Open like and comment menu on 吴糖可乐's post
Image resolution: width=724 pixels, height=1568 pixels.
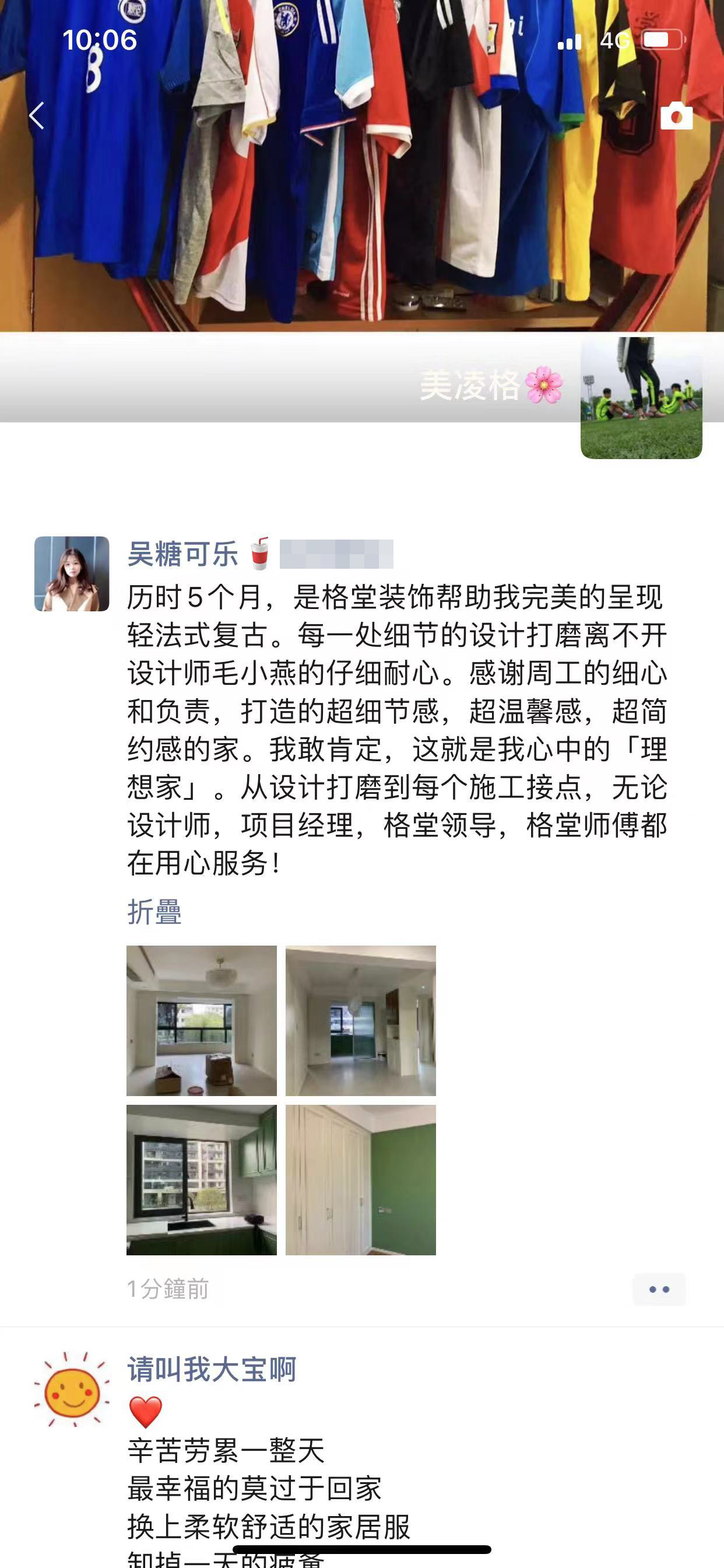(x=659, y=1289)
